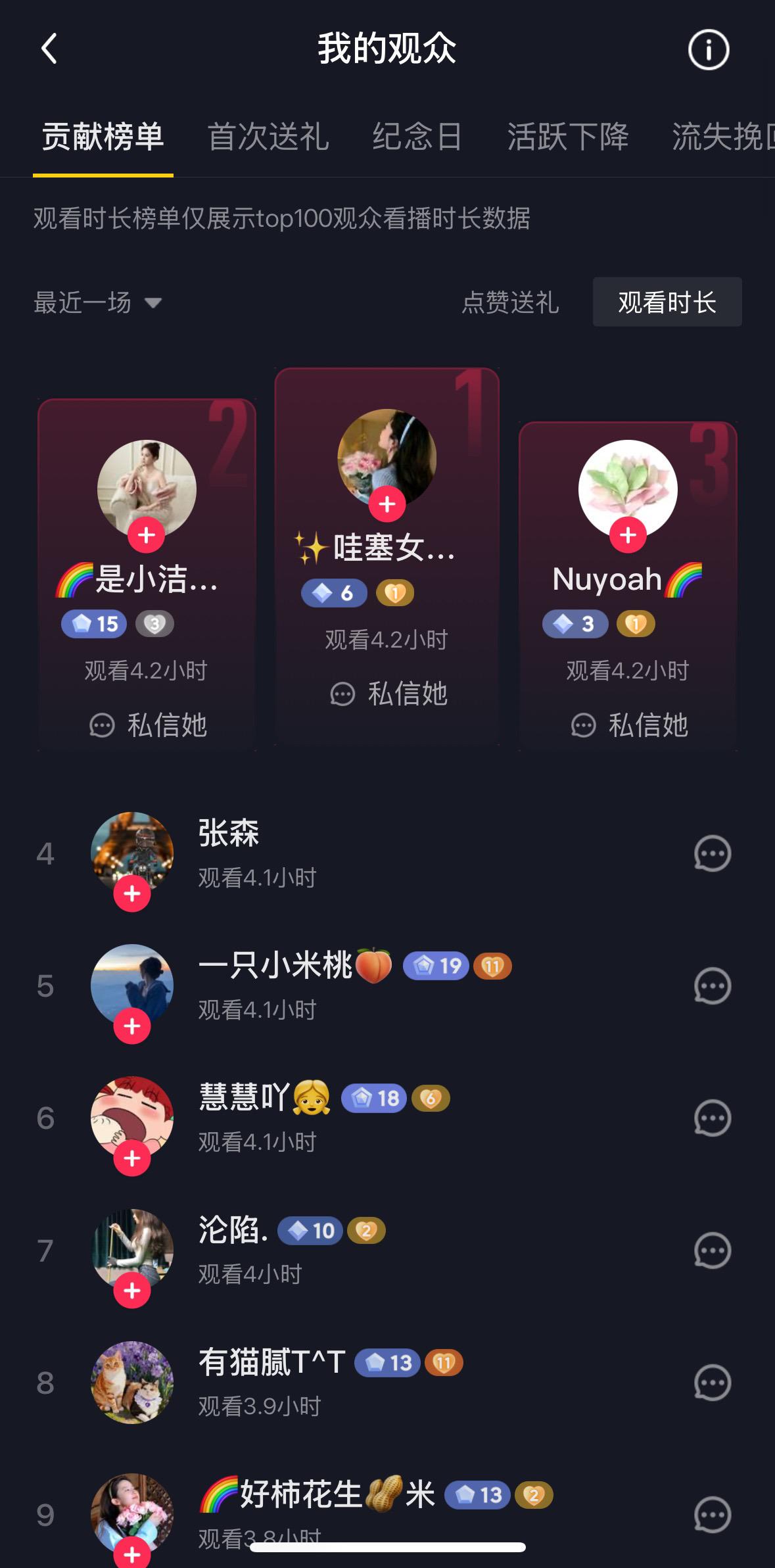Follow 沦陷. via the plus button

tap(132, 1291)
